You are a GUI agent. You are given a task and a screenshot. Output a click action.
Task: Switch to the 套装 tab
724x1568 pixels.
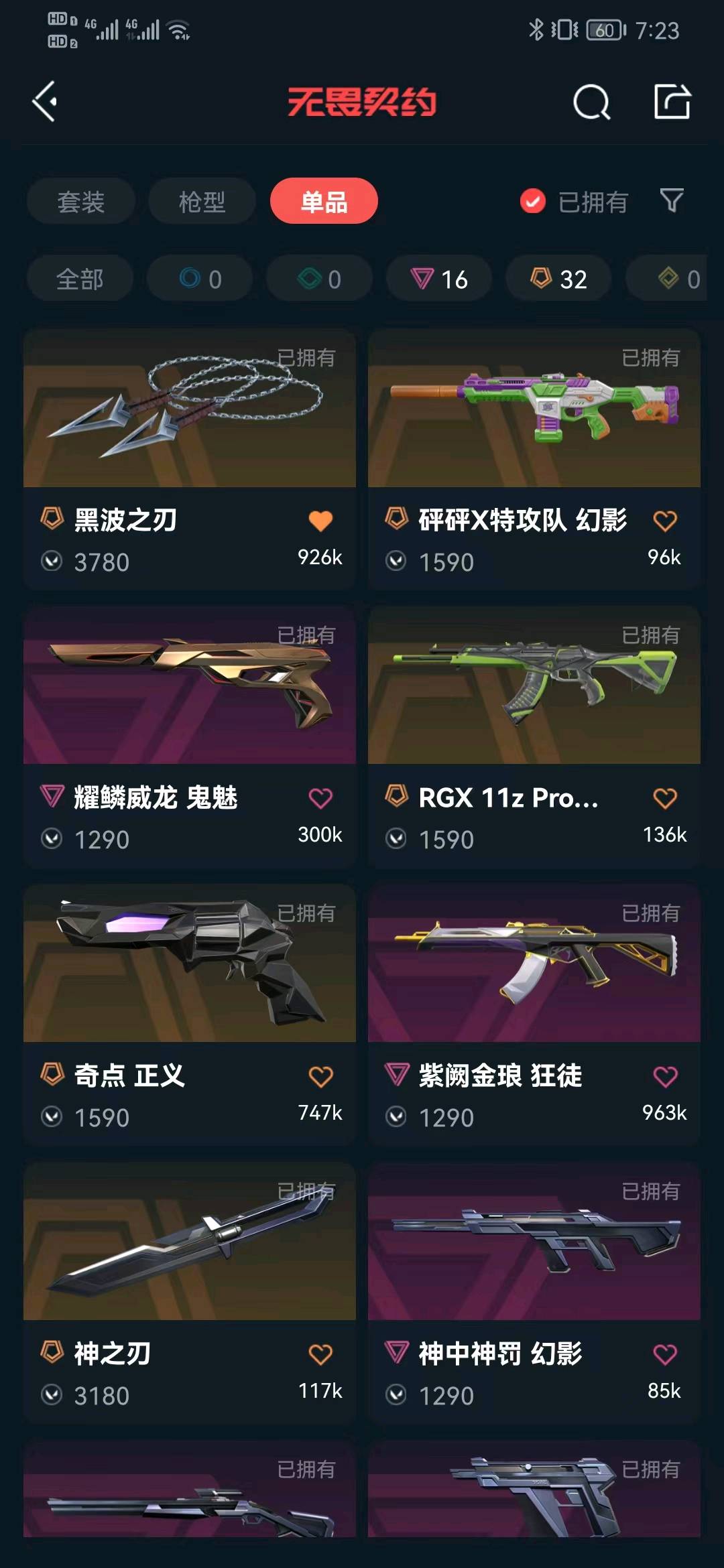(x=81, y=201)
